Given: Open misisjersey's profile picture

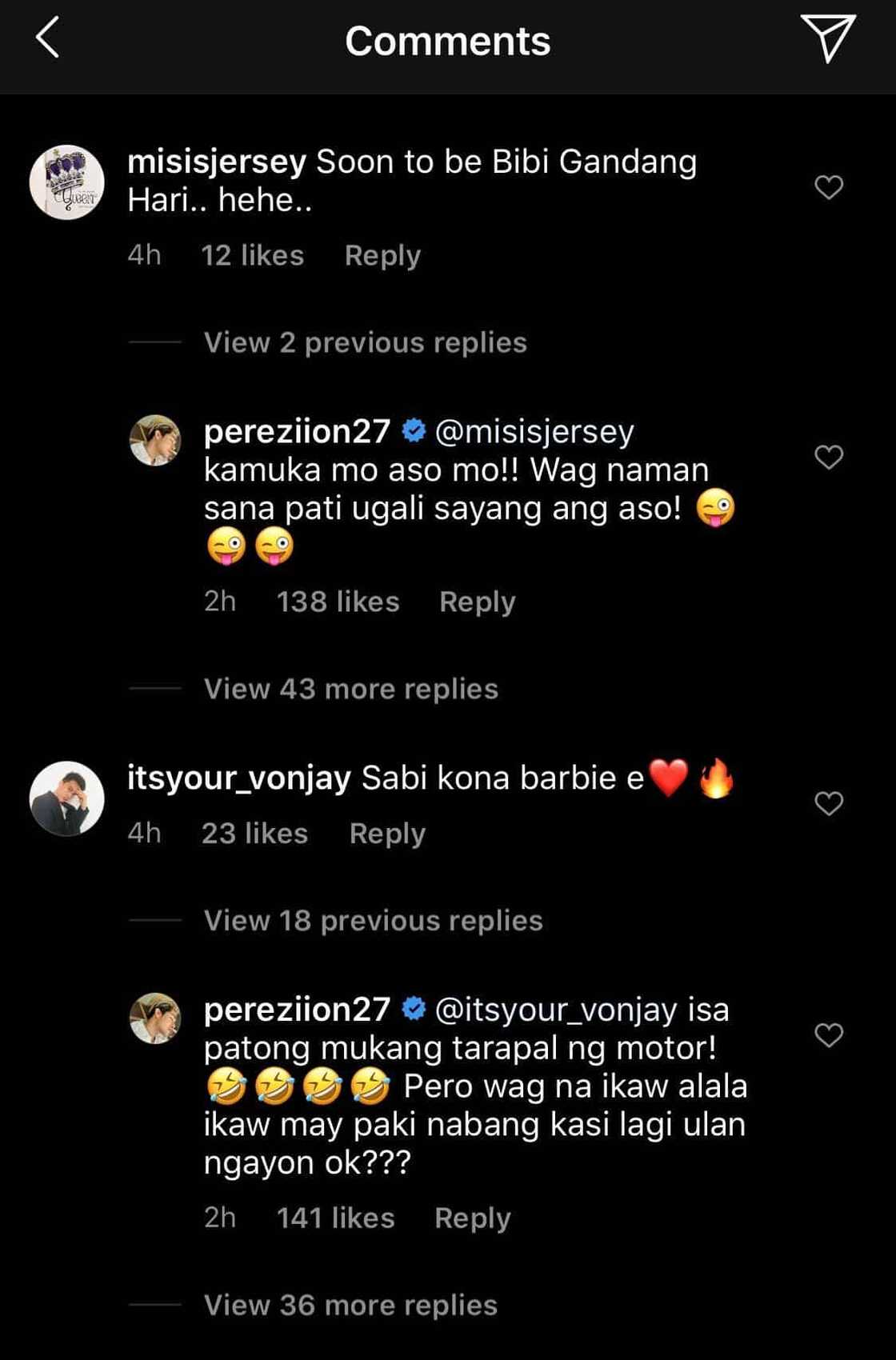Looking at the screenshot, I should tap(67, 182).
